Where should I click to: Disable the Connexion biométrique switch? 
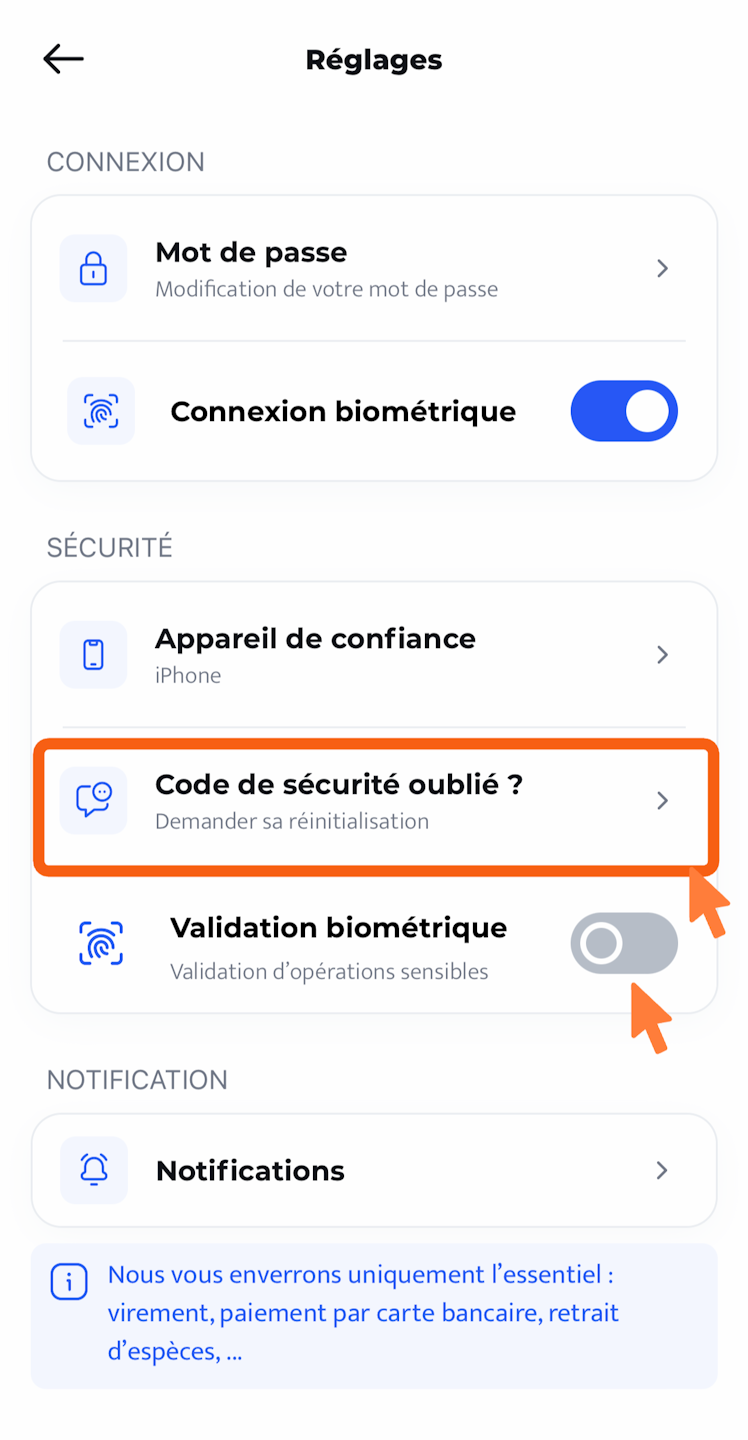[x=623, y=411]
